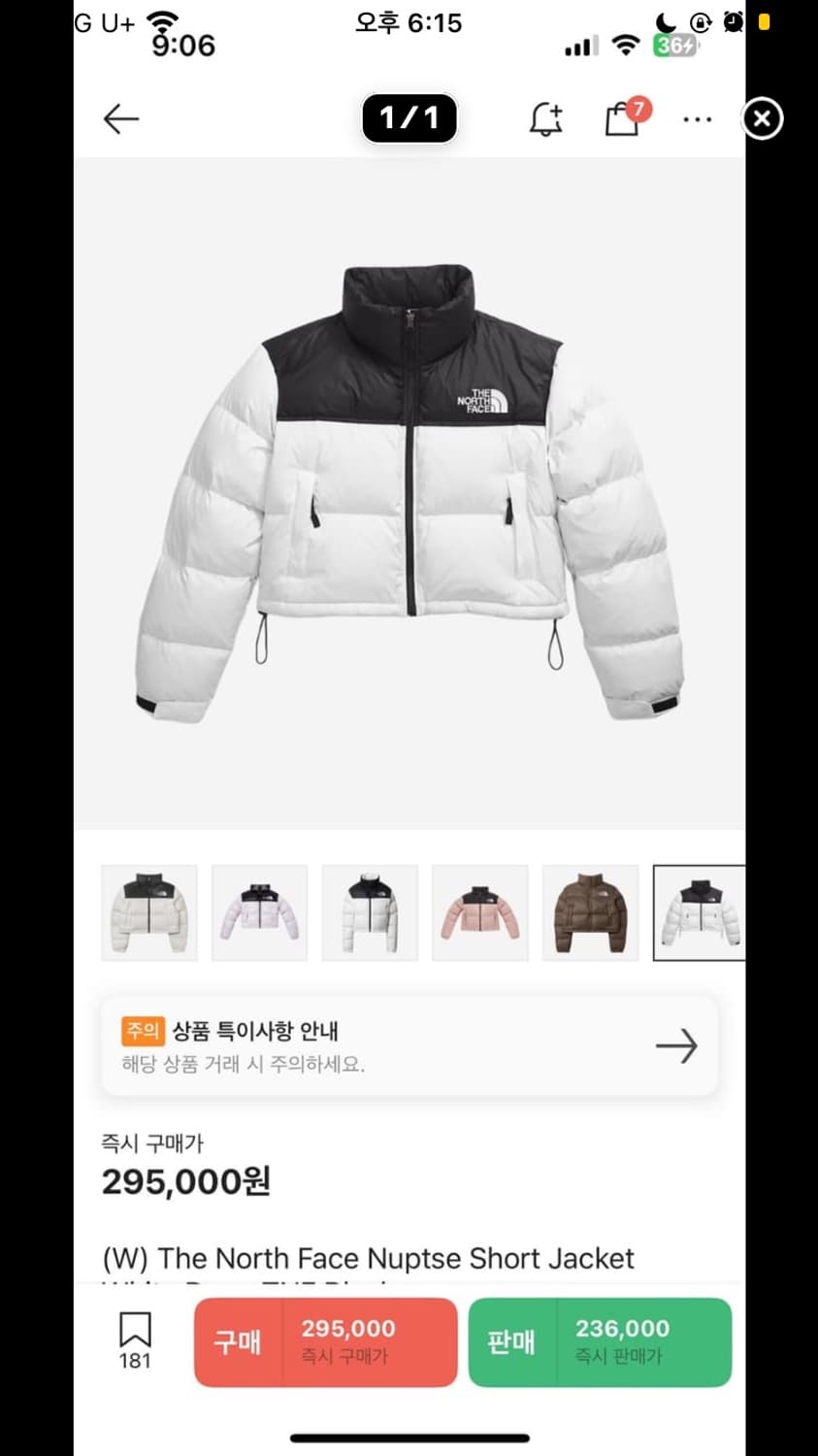Tap the back arrow to return
Image resolution: width=818 pixels, height=1456 pixels.
click(120, 118)
